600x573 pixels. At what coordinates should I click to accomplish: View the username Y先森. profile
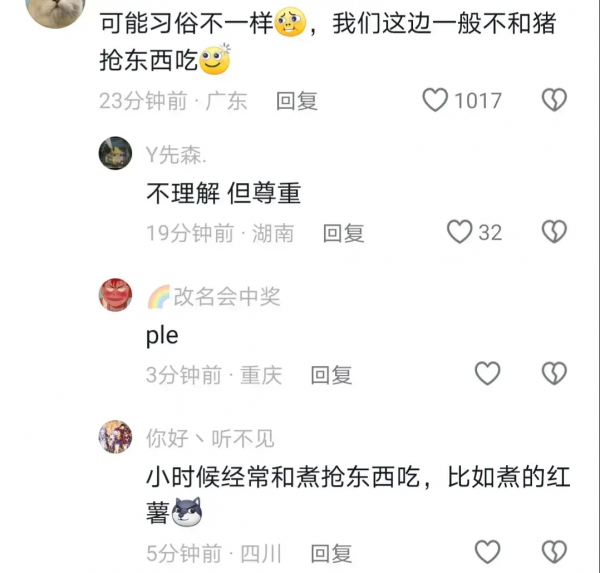(176, 155)
